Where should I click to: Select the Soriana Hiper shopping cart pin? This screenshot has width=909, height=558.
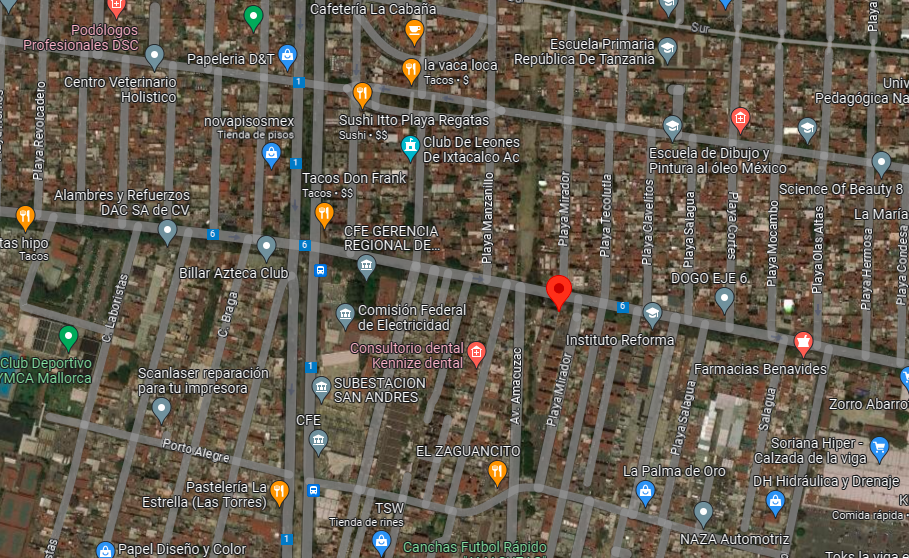pyautogui.click(x=879, y=450)
